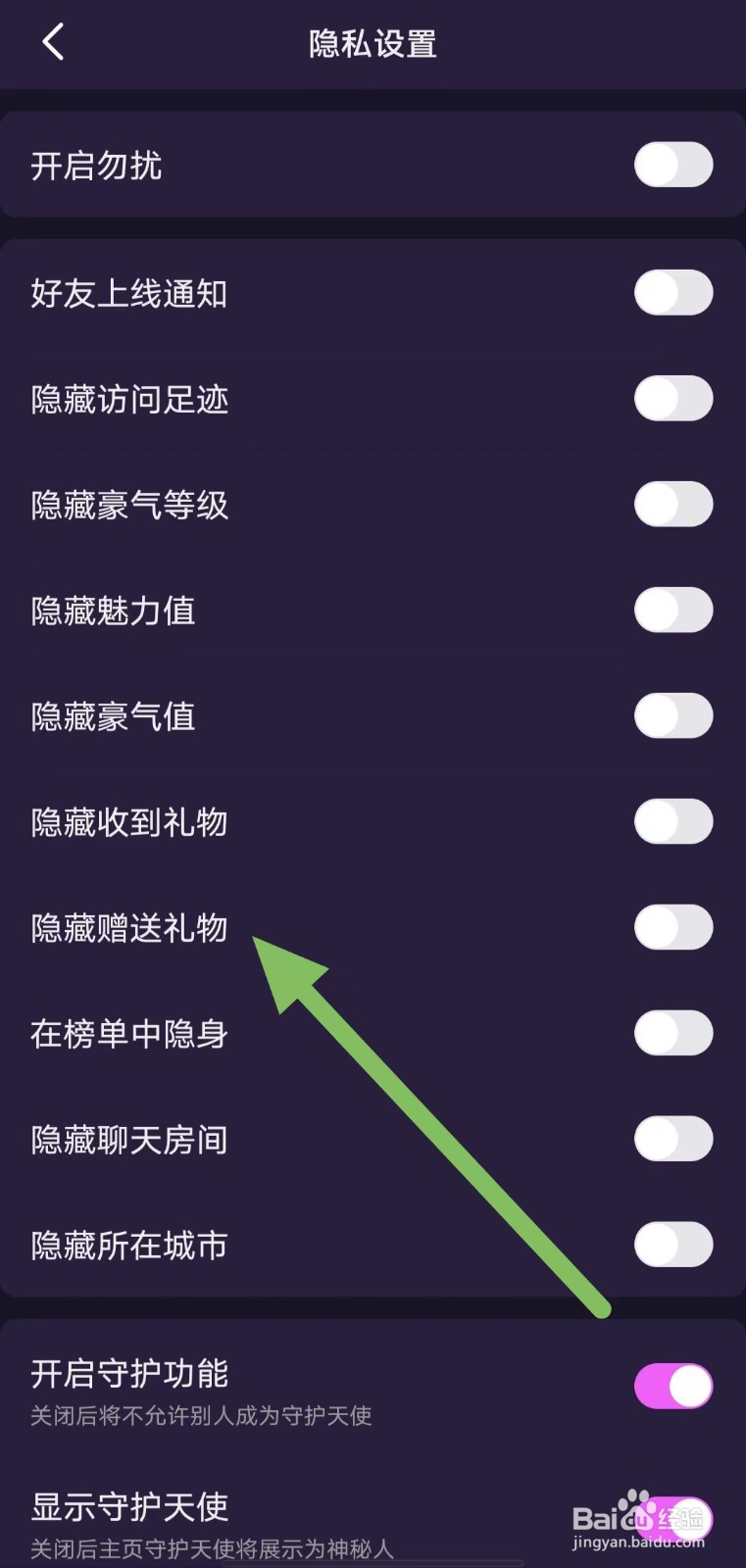Turn on 在榜单中隐身 ranking invisibility
The image size is (746, 1568).
[x=673, y=1034]
